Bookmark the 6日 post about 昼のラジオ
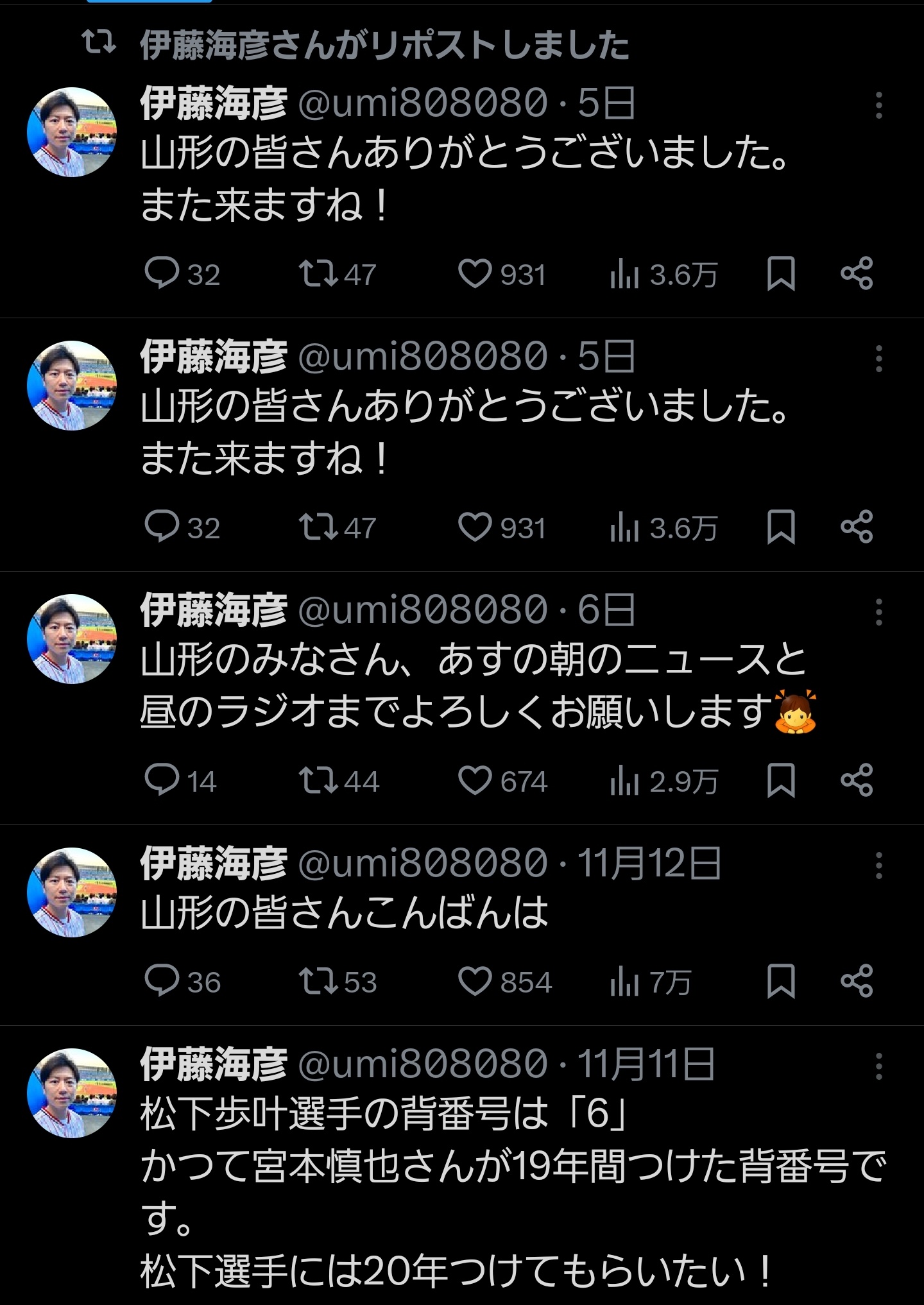The width and height of the screenshot is (924, 1305). [x=781, y=780]
